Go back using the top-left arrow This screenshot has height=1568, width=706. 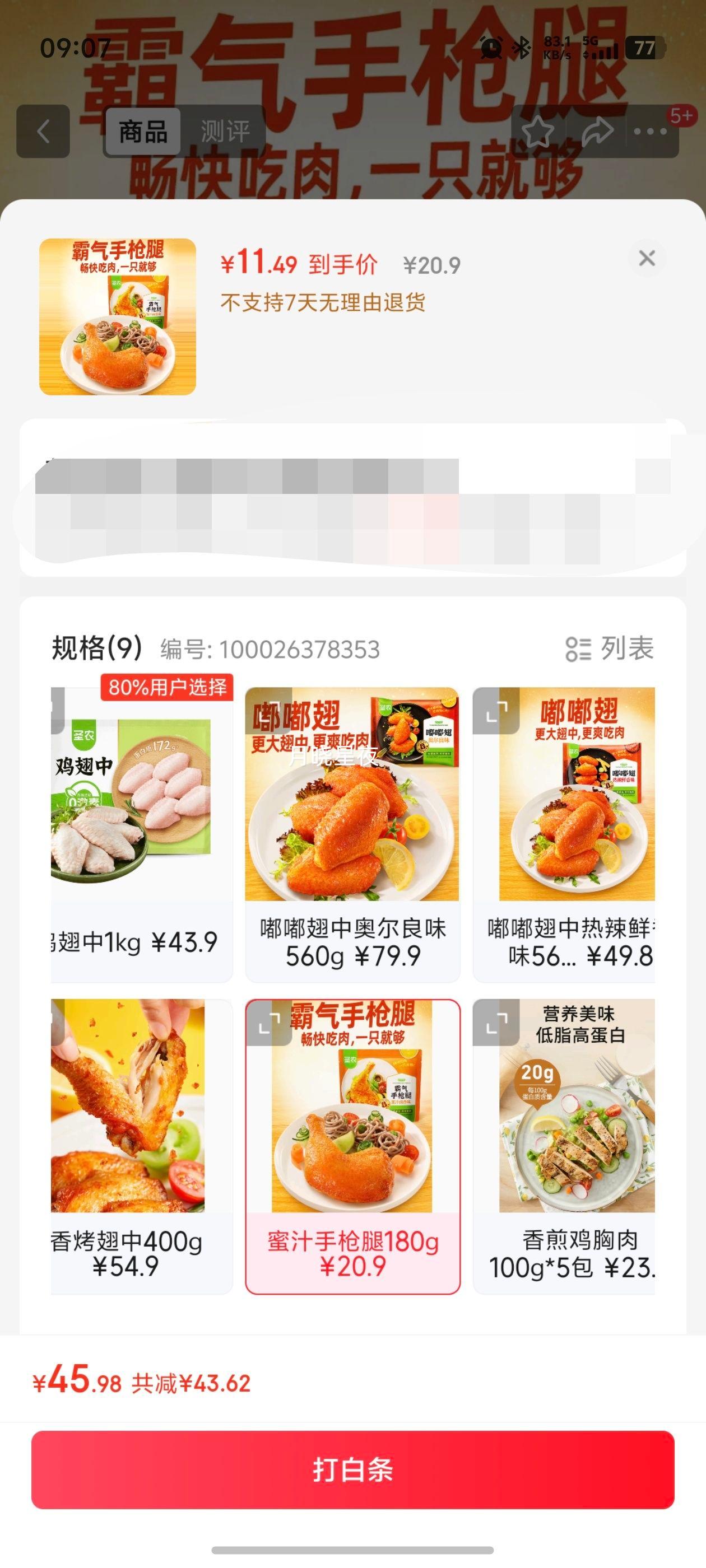43,132
